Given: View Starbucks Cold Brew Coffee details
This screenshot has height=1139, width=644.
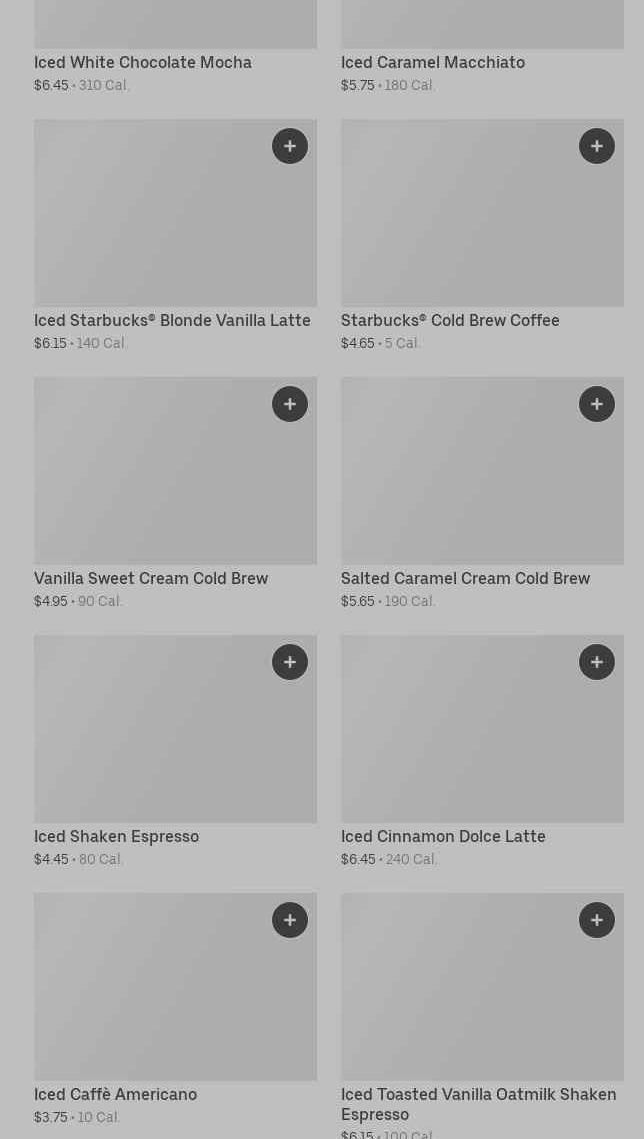Looking at the screenshot, I should [450, 321].
